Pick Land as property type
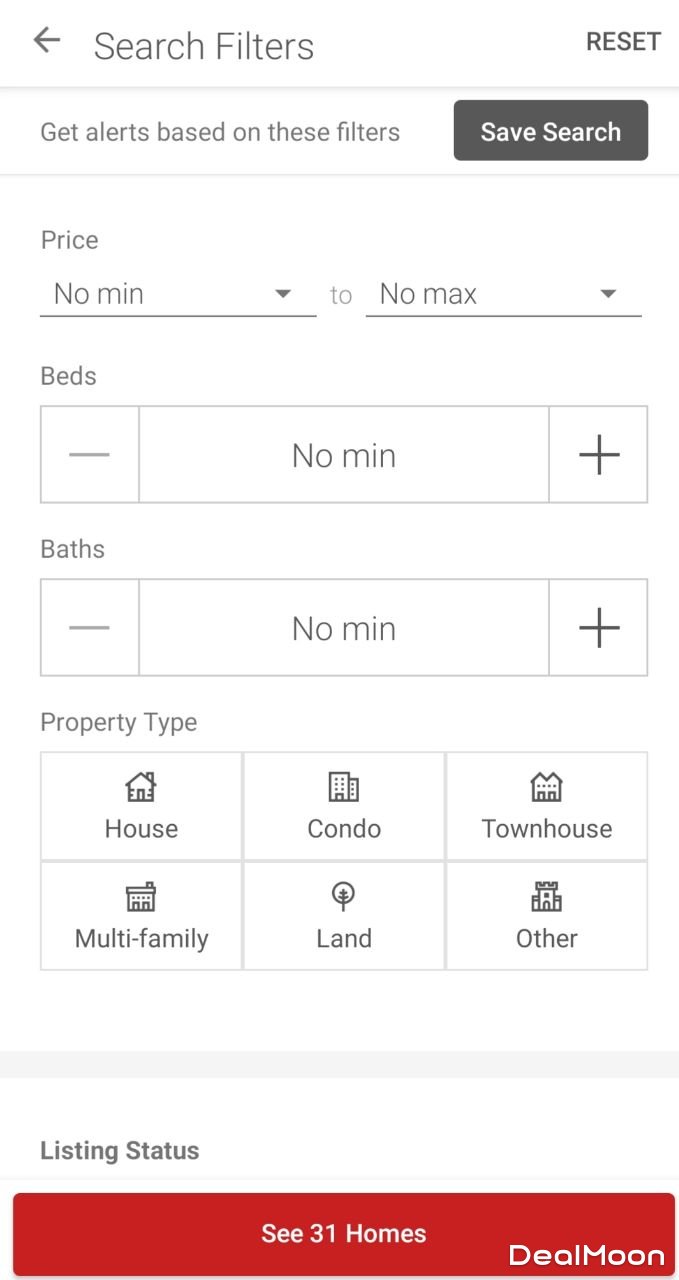The image size is (679, 1280). click(x=344, y=916)
